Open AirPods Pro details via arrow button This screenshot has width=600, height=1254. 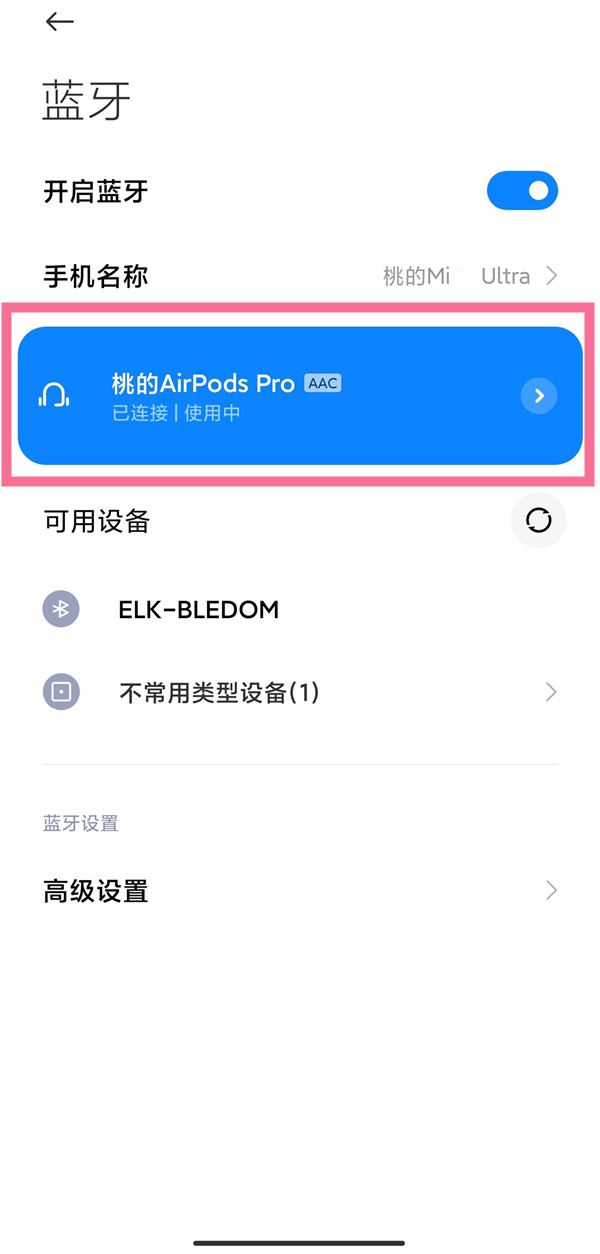(x=539, y=396)
